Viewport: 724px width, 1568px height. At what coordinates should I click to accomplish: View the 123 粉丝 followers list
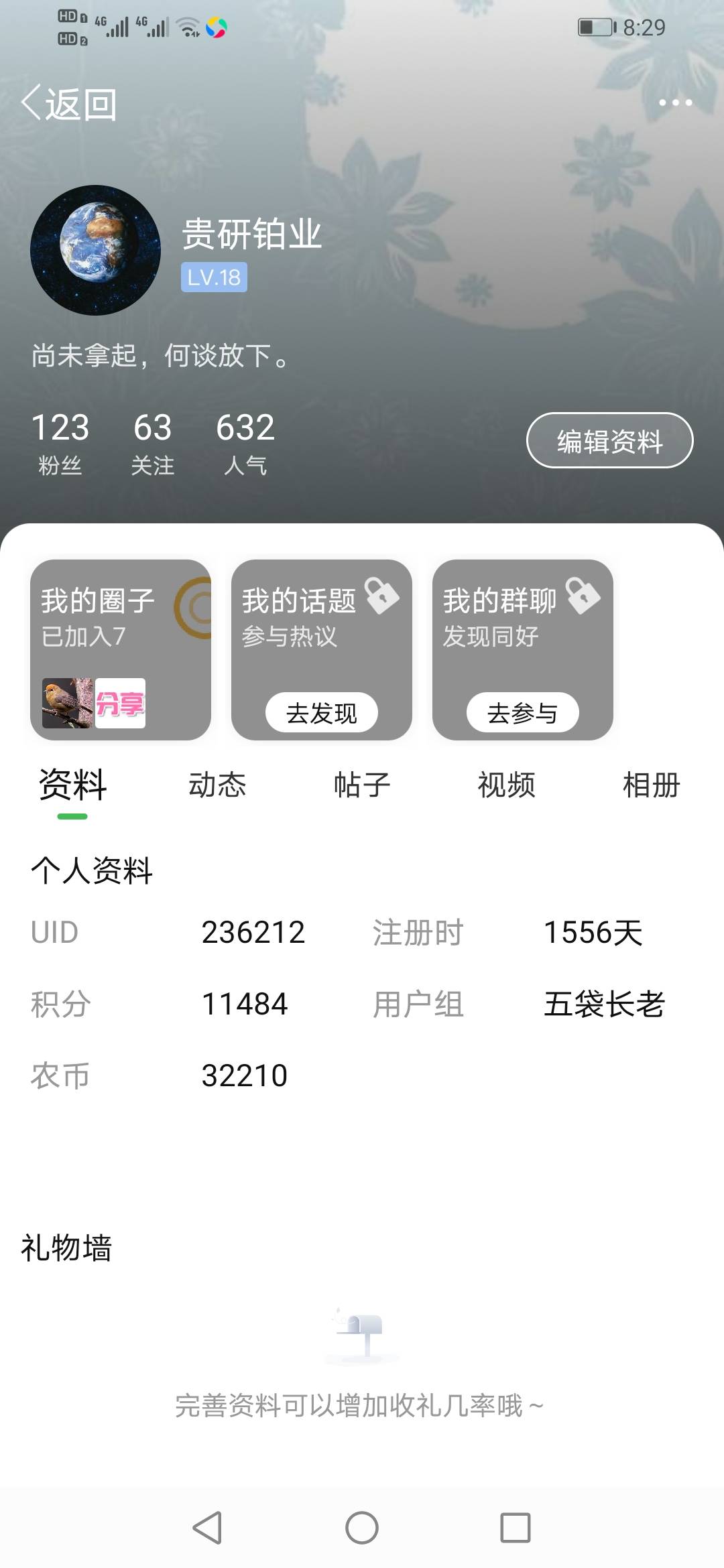pos(60,443)
